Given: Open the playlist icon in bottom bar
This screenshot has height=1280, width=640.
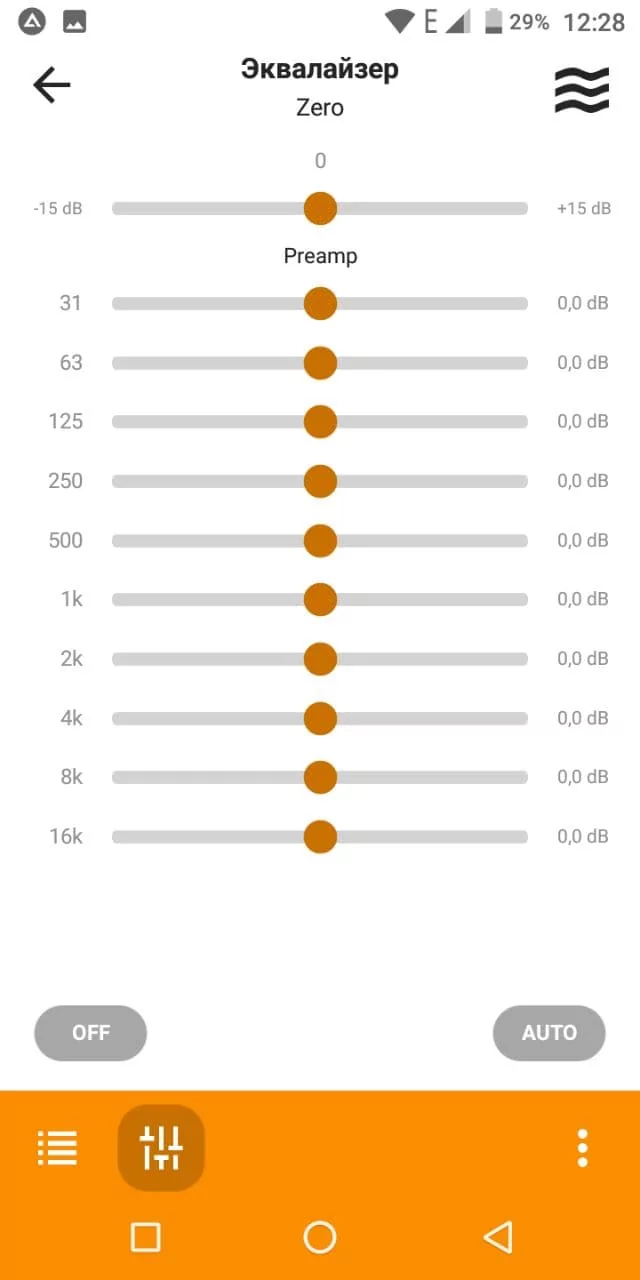Looking at the screenshot, I should click(58, 1148).
